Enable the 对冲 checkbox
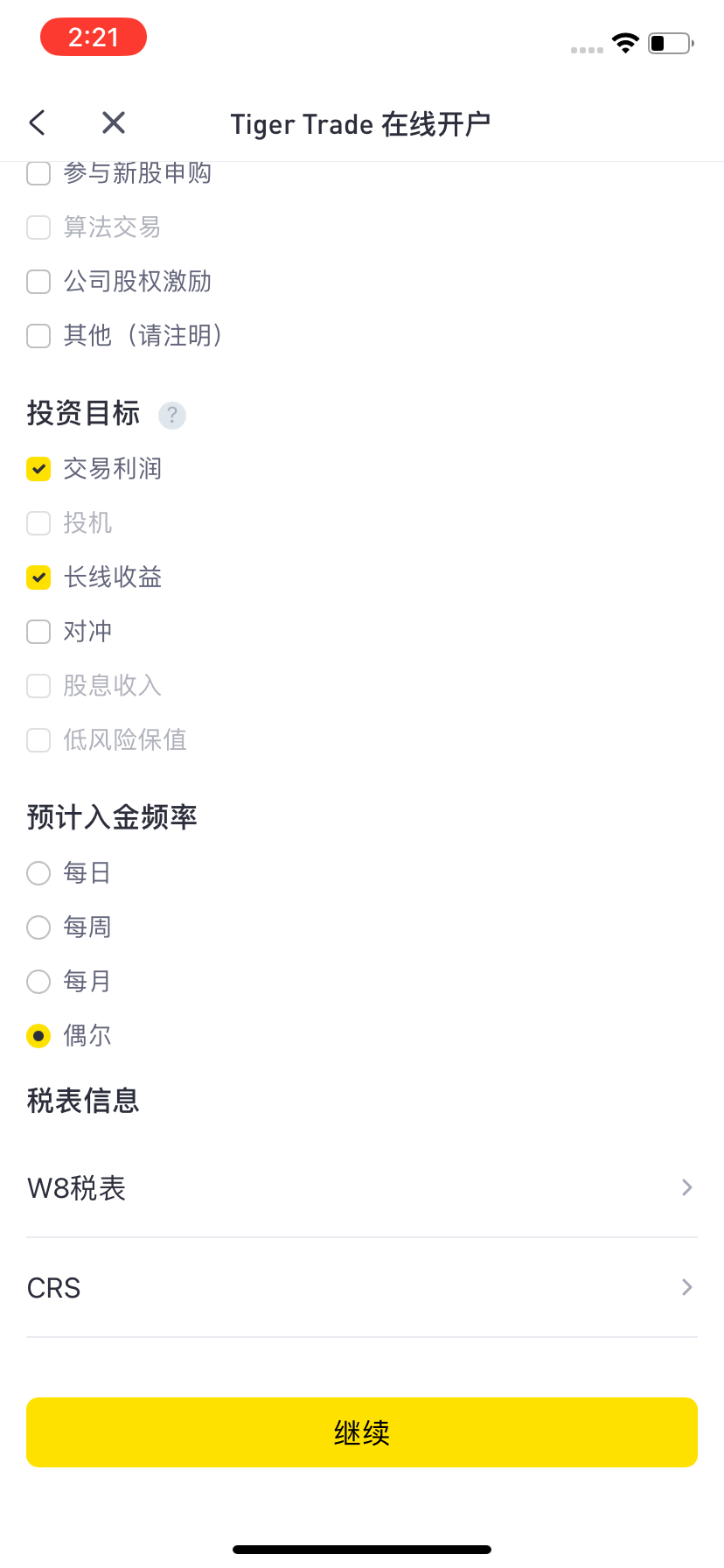 click(x=38, y=632)
